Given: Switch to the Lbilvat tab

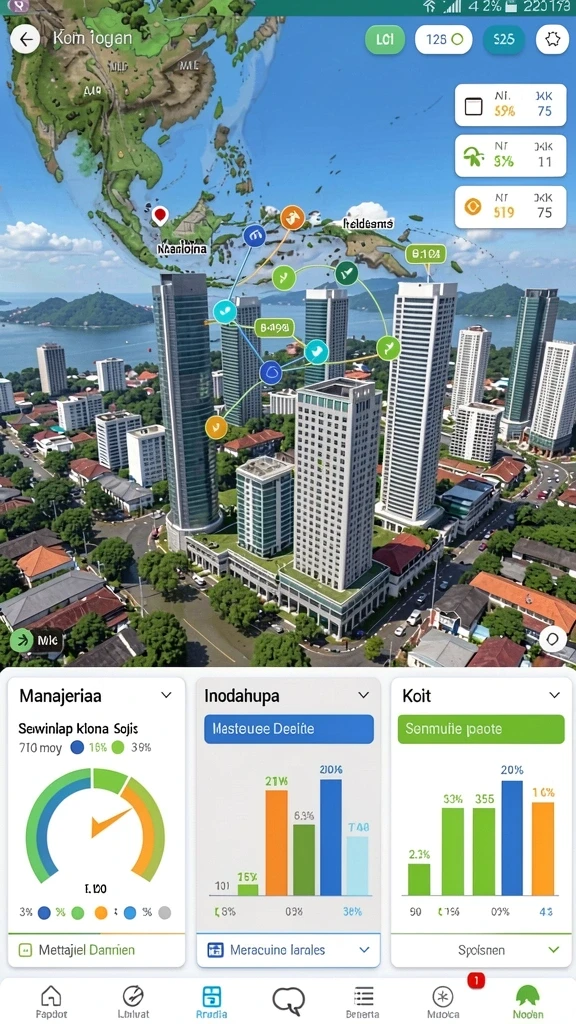Looking at the screenshot, I should 133,1002.
